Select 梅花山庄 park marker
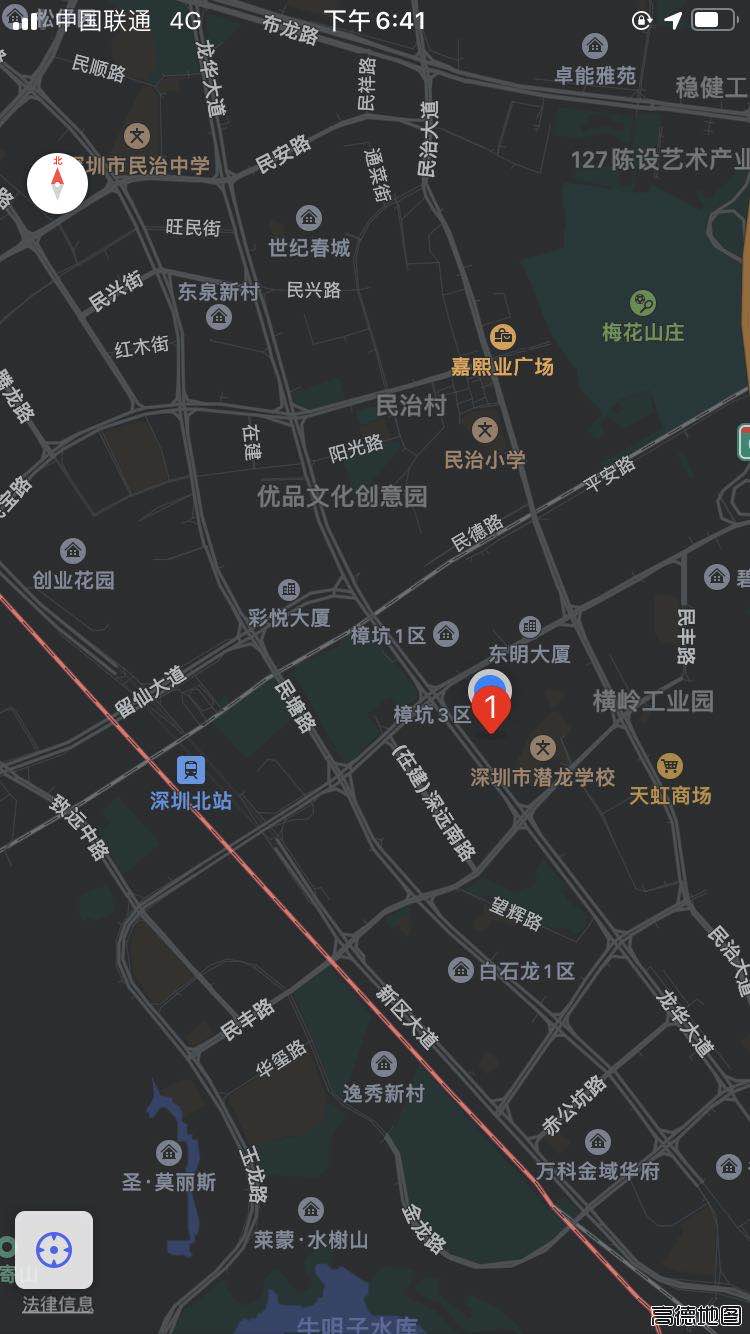Screen dimensions: 750x1334 [643, 303]
